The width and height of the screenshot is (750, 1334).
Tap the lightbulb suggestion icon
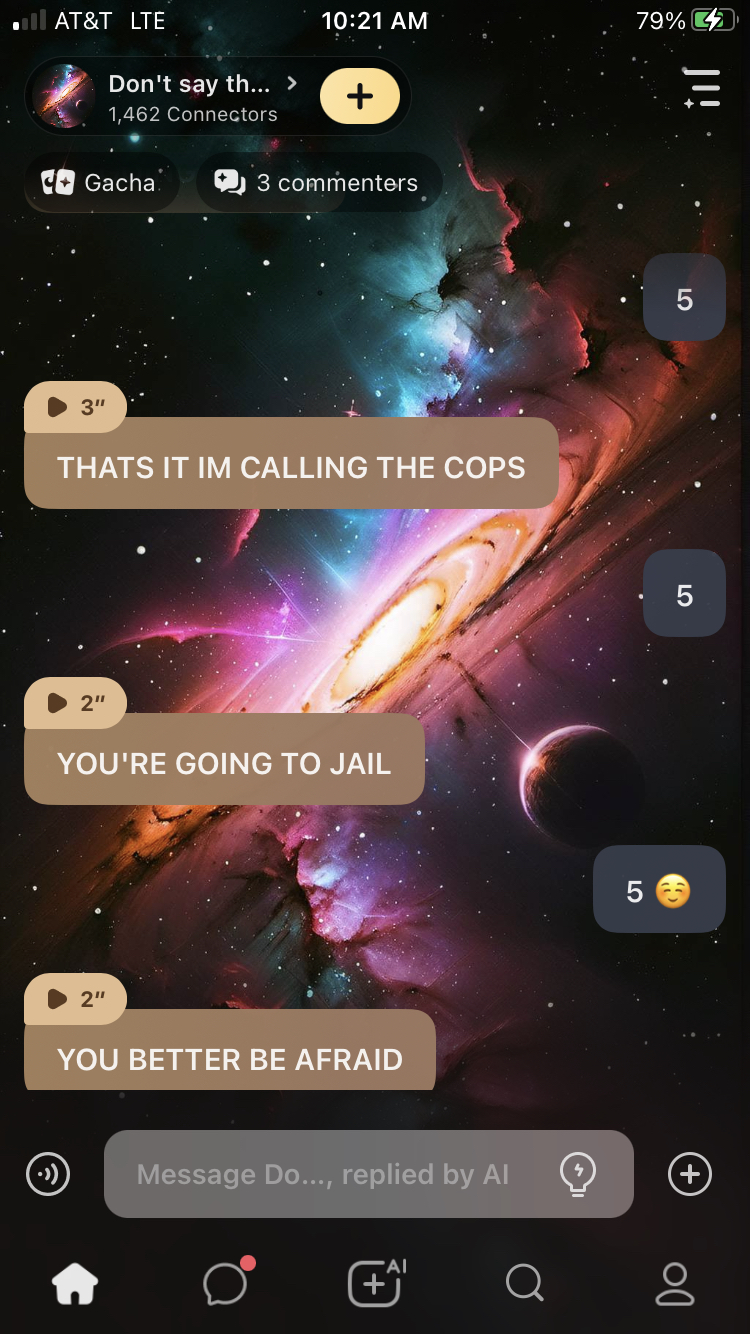[x=578, y=1173]
